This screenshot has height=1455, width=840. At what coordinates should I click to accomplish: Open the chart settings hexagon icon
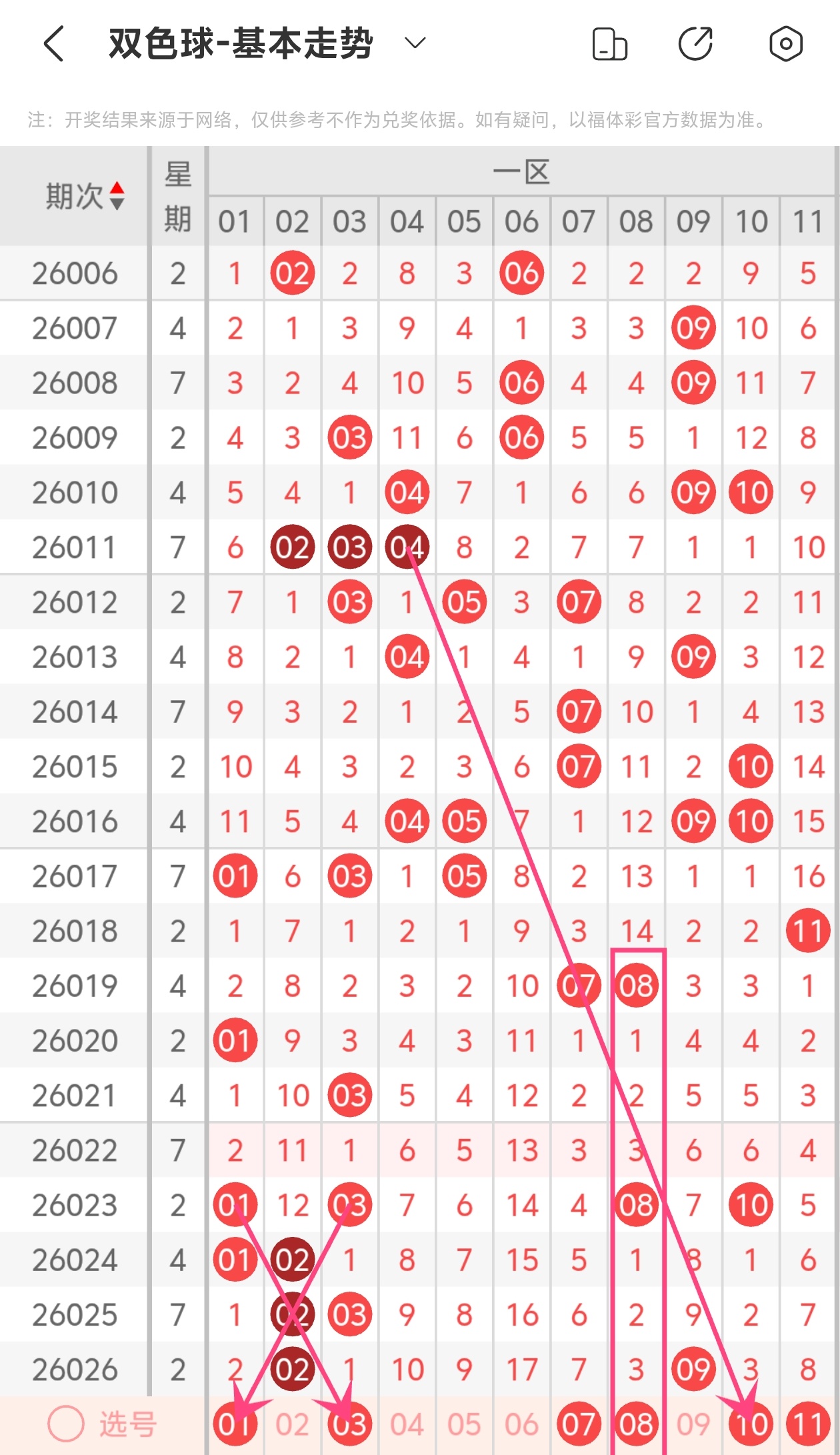785,44
